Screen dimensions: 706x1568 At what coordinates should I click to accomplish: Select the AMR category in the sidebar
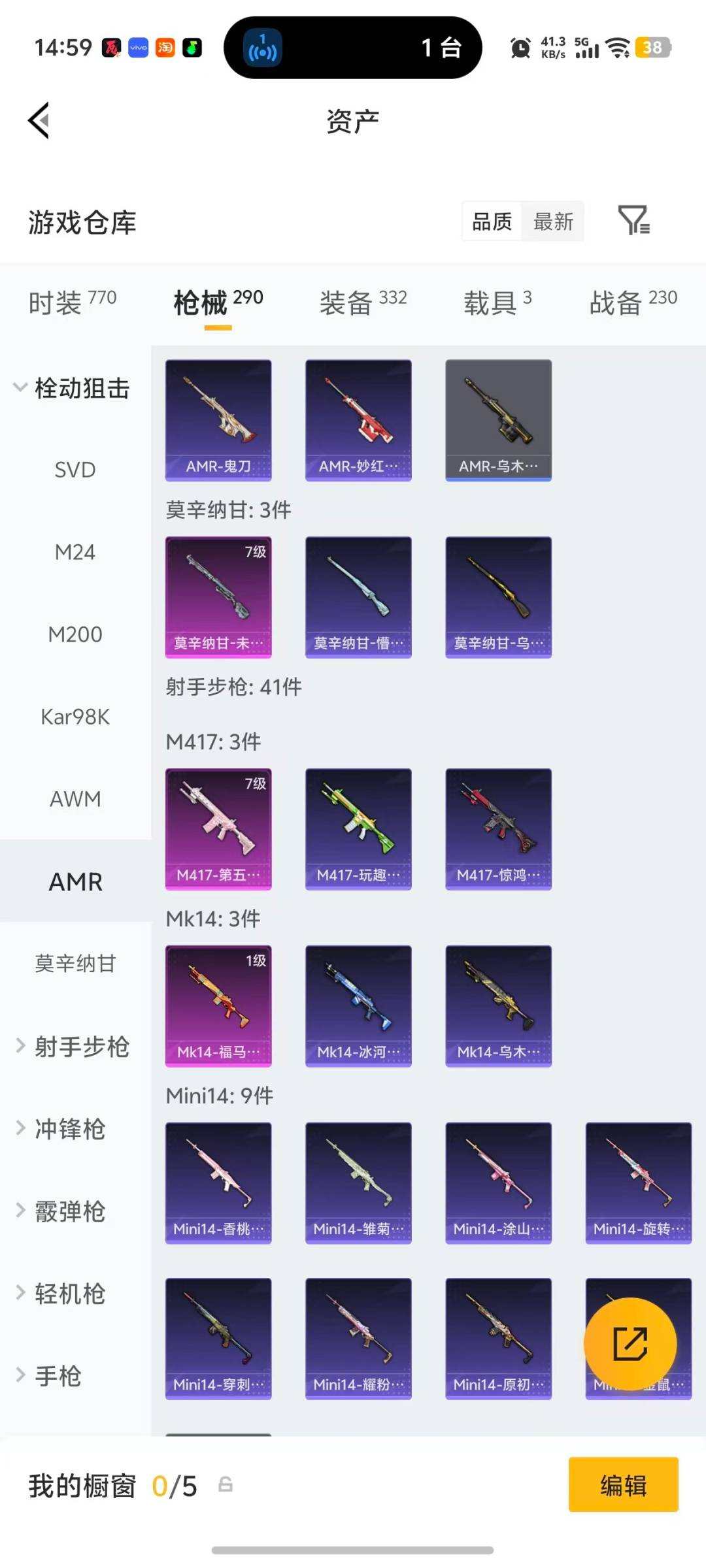click(75, 881)
